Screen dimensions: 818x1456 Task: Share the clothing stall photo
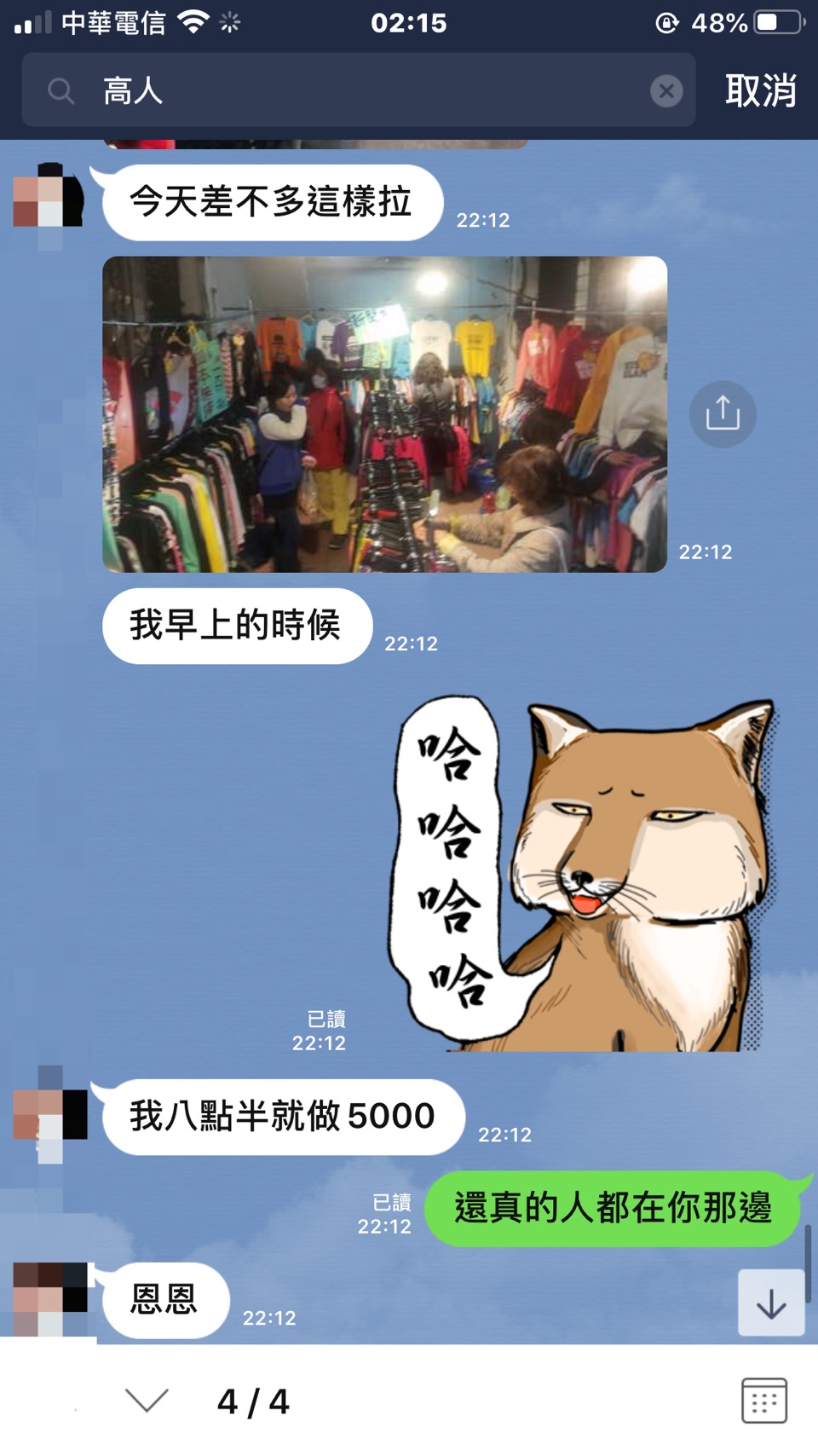(723, 414)
